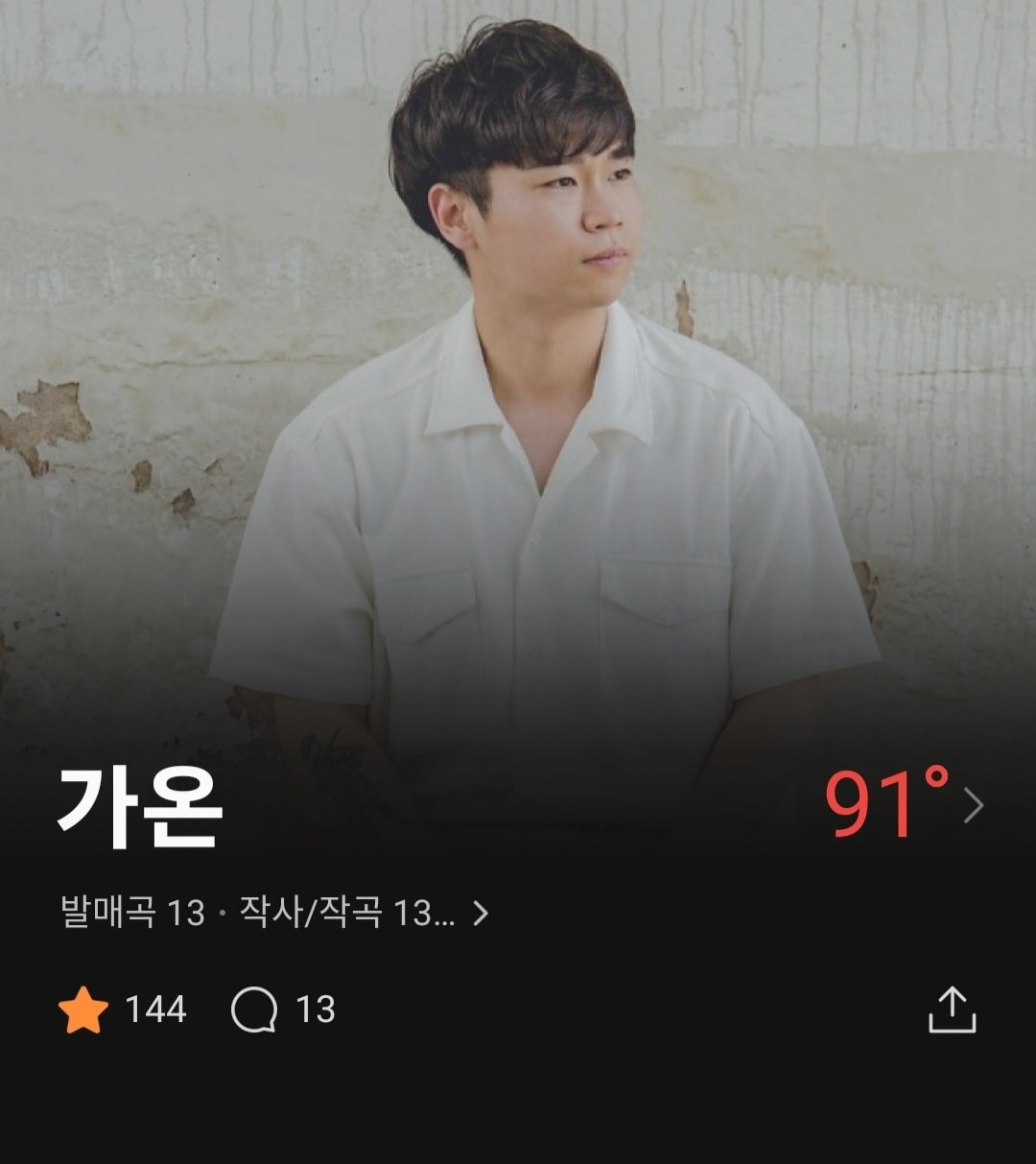1036x1164 pixels.
Task: Tap the star icon to favorite 가온
Action: pyautogui.click(x=83, y=1010)
